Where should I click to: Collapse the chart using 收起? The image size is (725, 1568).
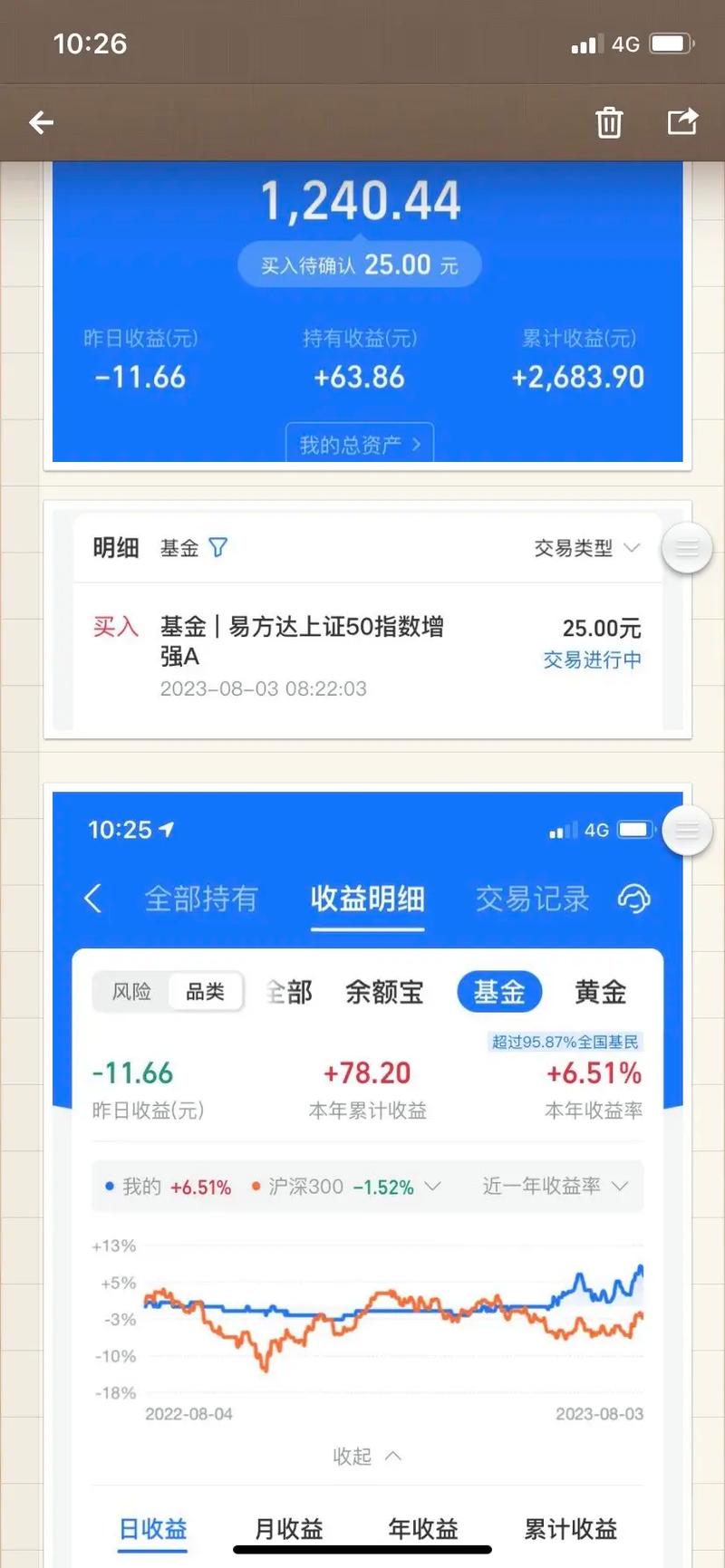coord(366,1456)
